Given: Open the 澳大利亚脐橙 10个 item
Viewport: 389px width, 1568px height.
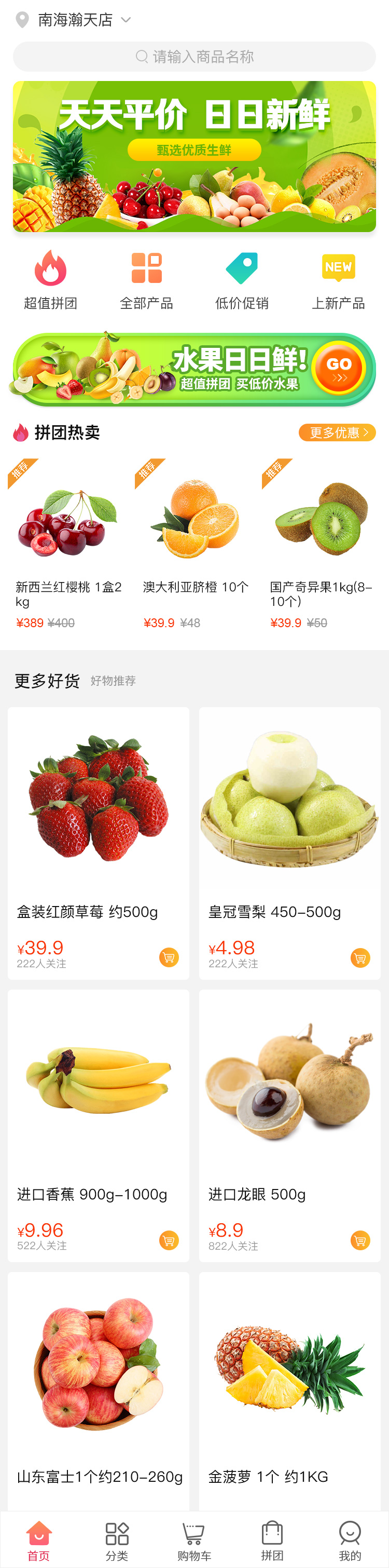Looking at the screenshot, I should pyautogui.click(x=195, y=542).
